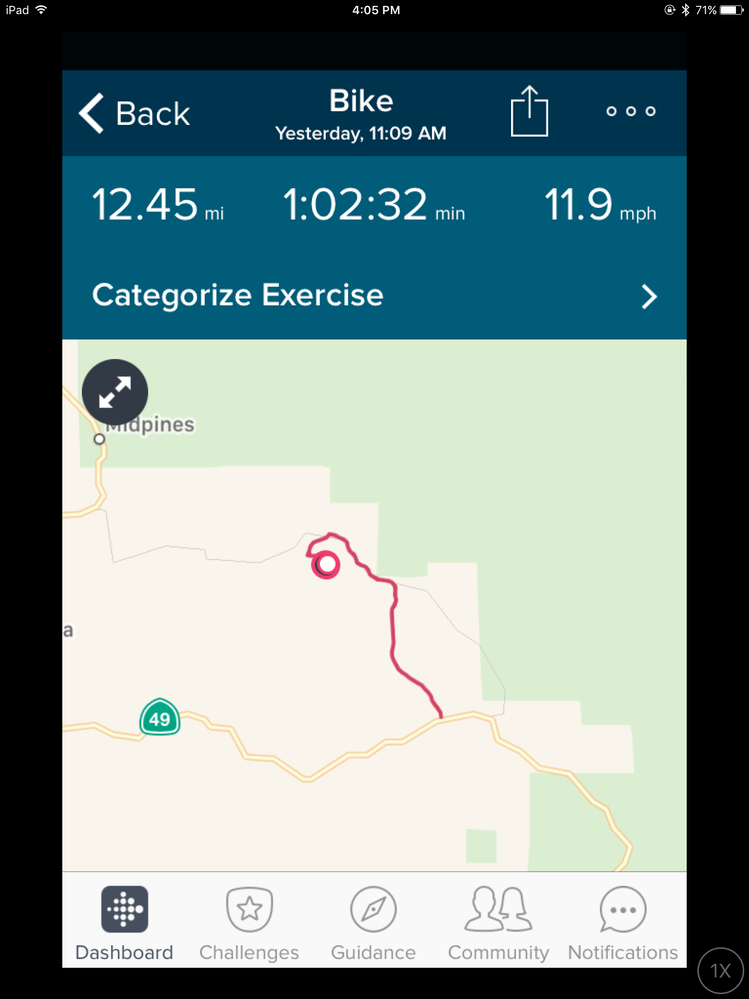Image resolution: width=749 pixels, height=999 pixels.
Task: Open the Notifications tab
Action: click(622, 925)
